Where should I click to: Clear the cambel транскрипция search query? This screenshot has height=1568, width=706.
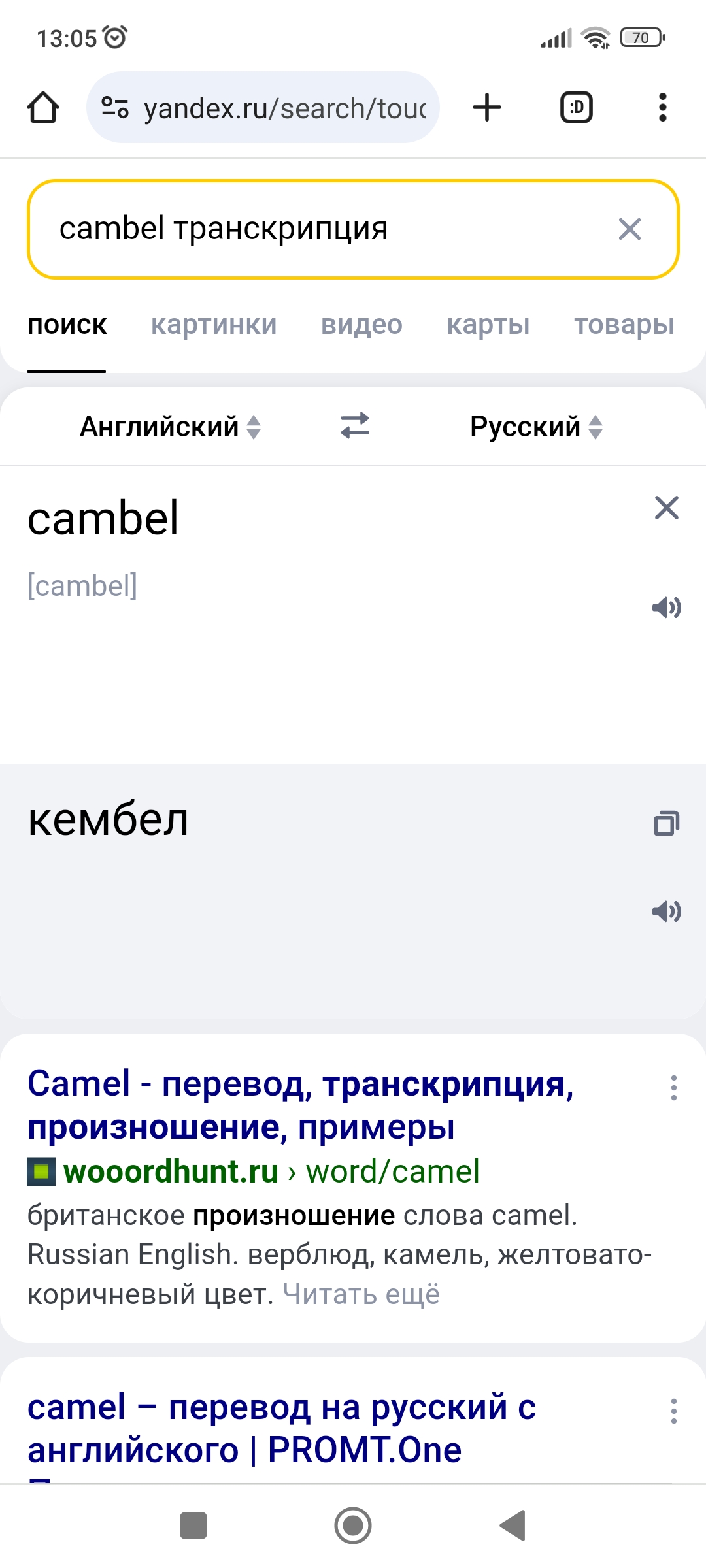[630, 229]
